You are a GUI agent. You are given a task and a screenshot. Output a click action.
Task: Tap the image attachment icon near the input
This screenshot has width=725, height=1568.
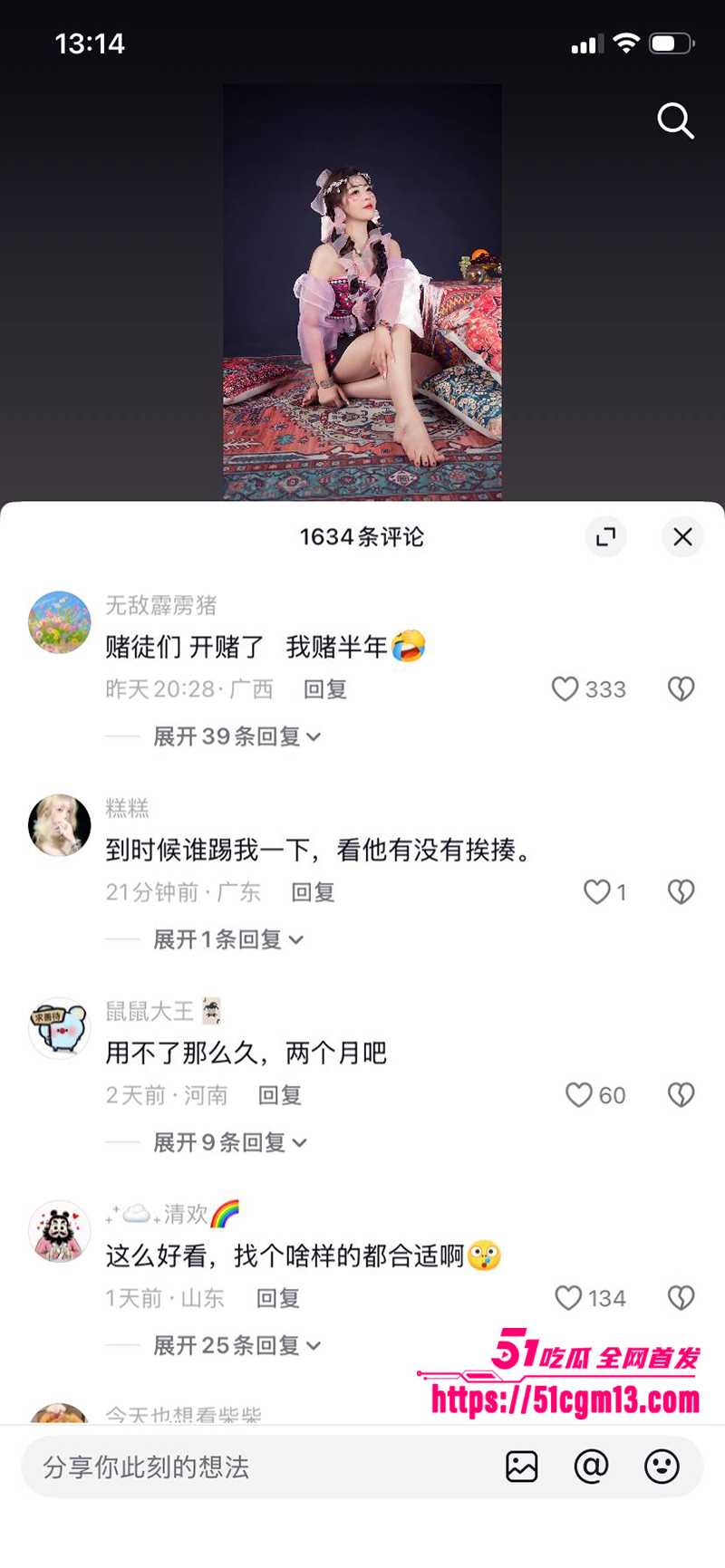[x=523, y=1467]
